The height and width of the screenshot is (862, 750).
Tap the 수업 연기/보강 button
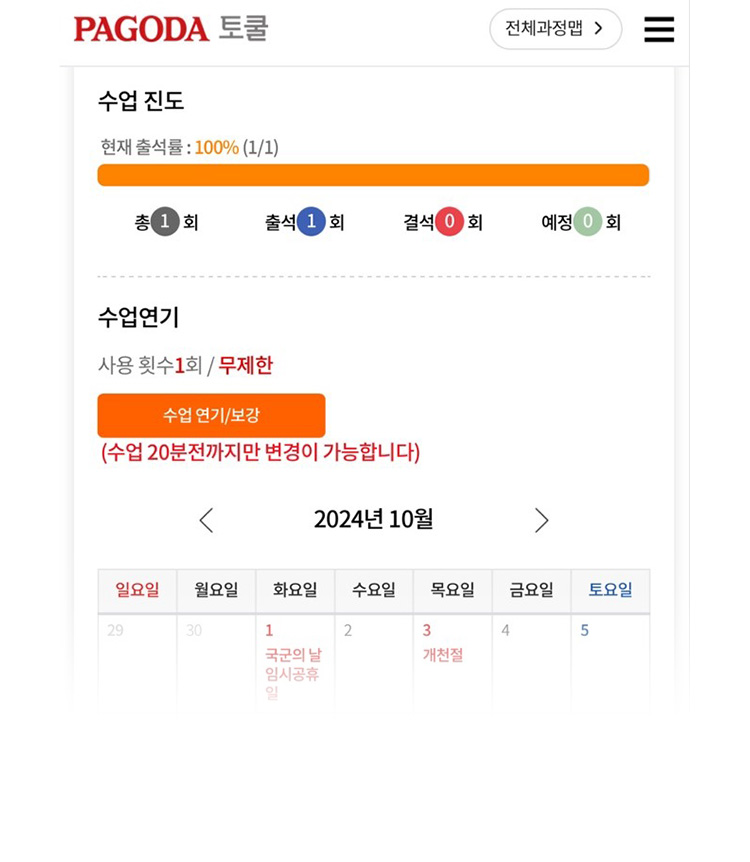tap(211, 415)
